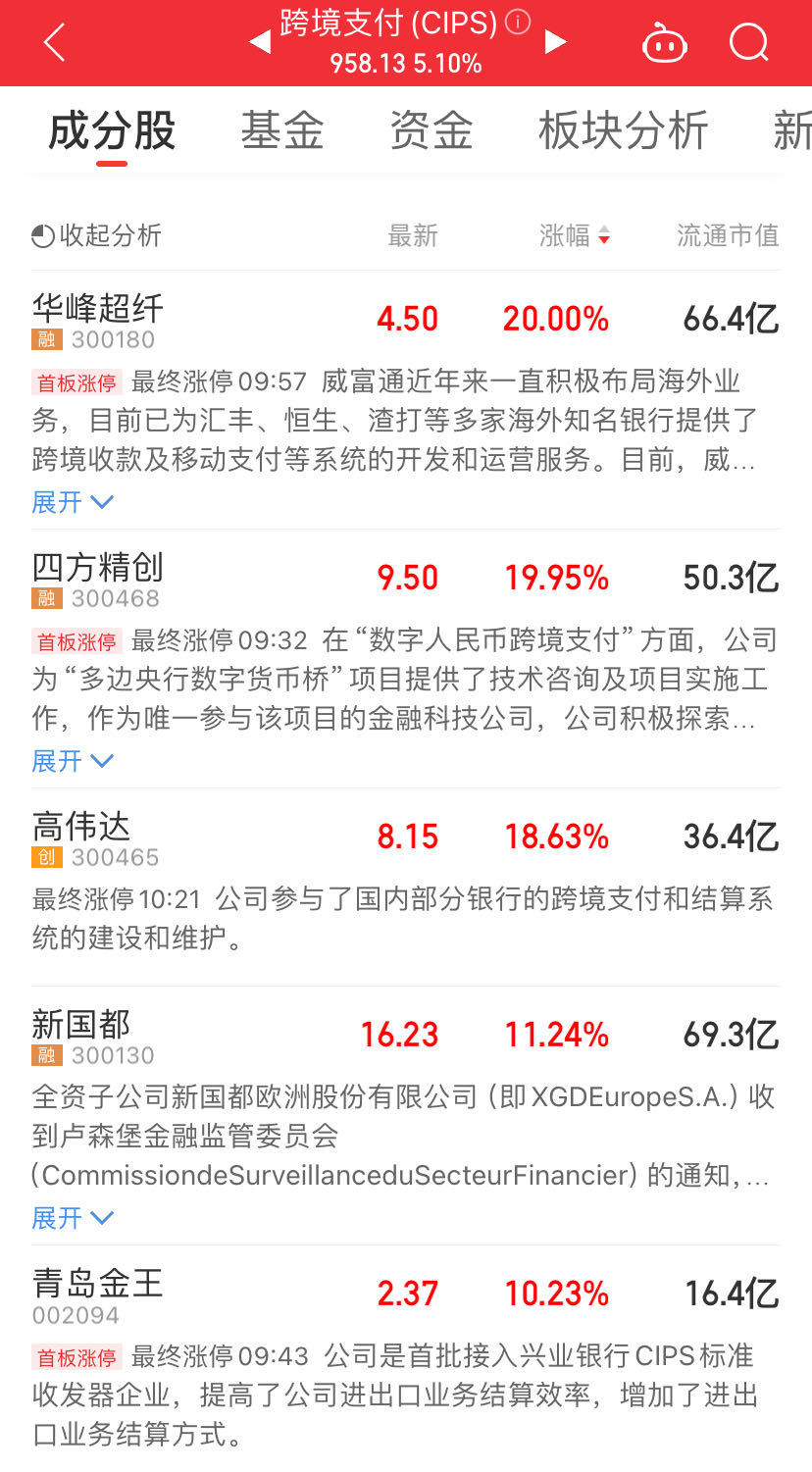Image resolution: width=812 pixels, height=1472 pixels.
Task: Switch to the 板块分析 tab
Action: click(623, 130)
